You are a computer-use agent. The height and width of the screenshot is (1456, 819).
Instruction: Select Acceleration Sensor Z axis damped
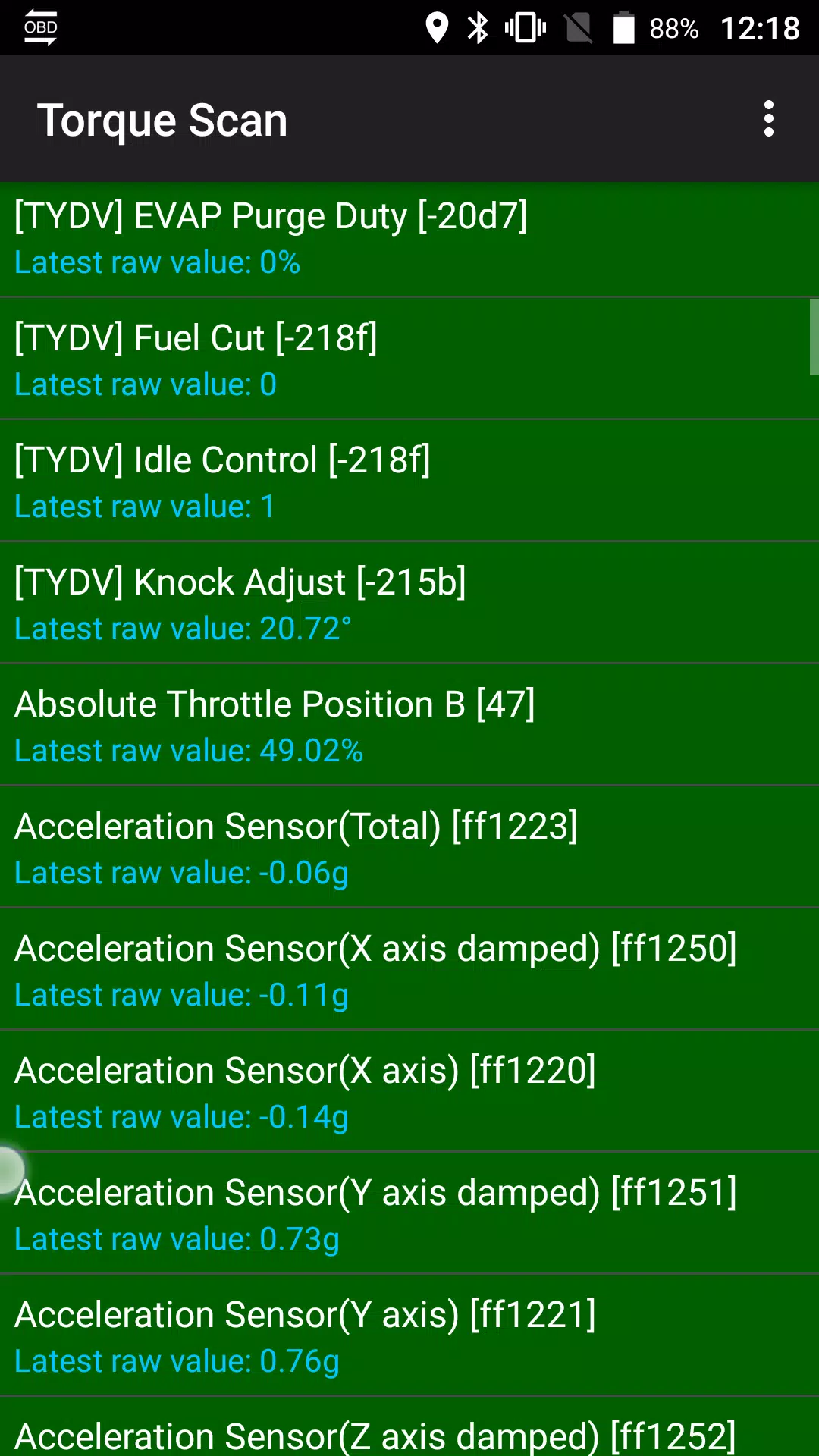(x=409, y=1436)
